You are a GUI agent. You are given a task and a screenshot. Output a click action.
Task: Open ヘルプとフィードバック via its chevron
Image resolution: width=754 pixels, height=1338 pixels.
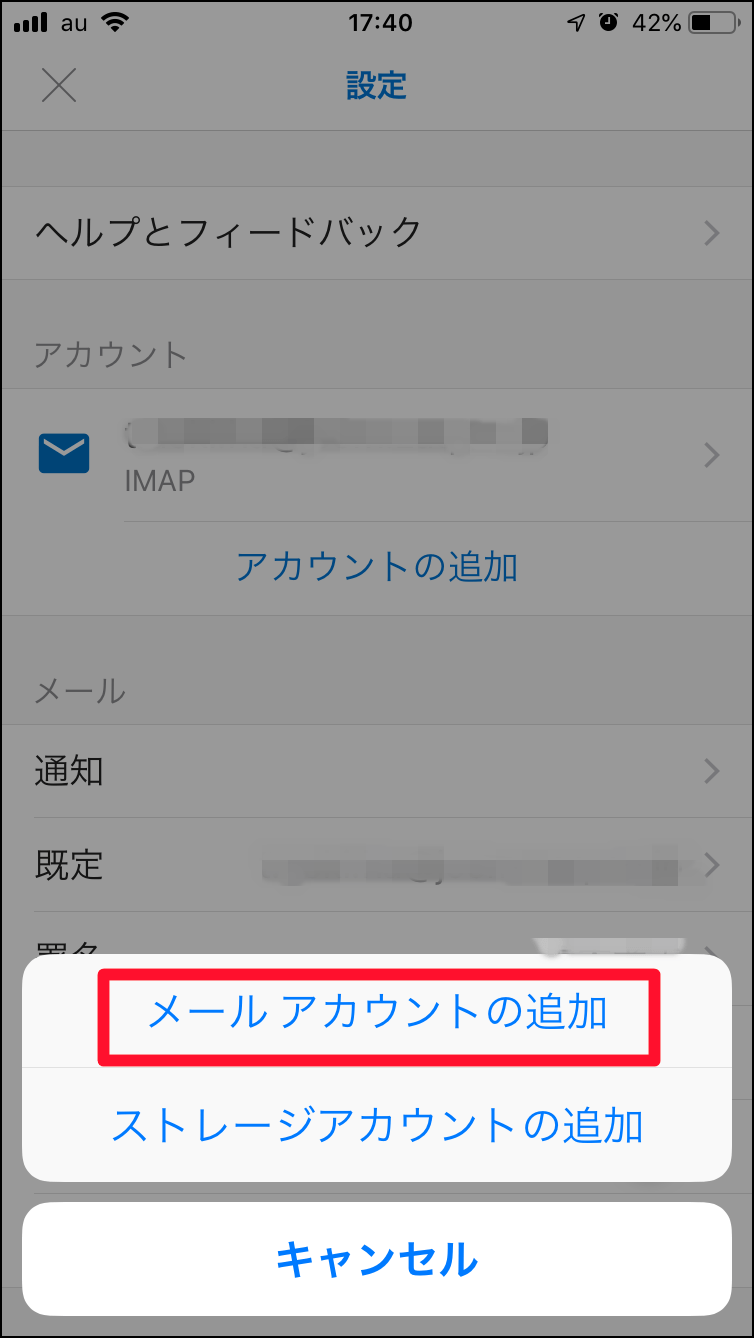[712, 233]
